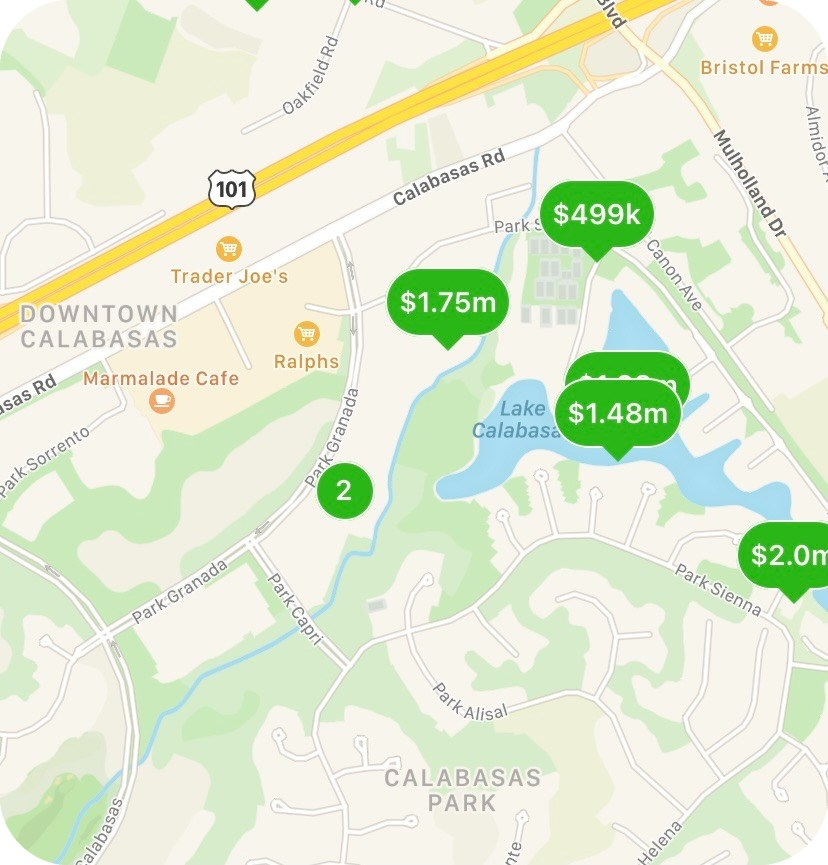This screenshot has width=828, height=865.
Task: Open the $499k listing pin
Action: pyautogui.click(x=596, y=214)
